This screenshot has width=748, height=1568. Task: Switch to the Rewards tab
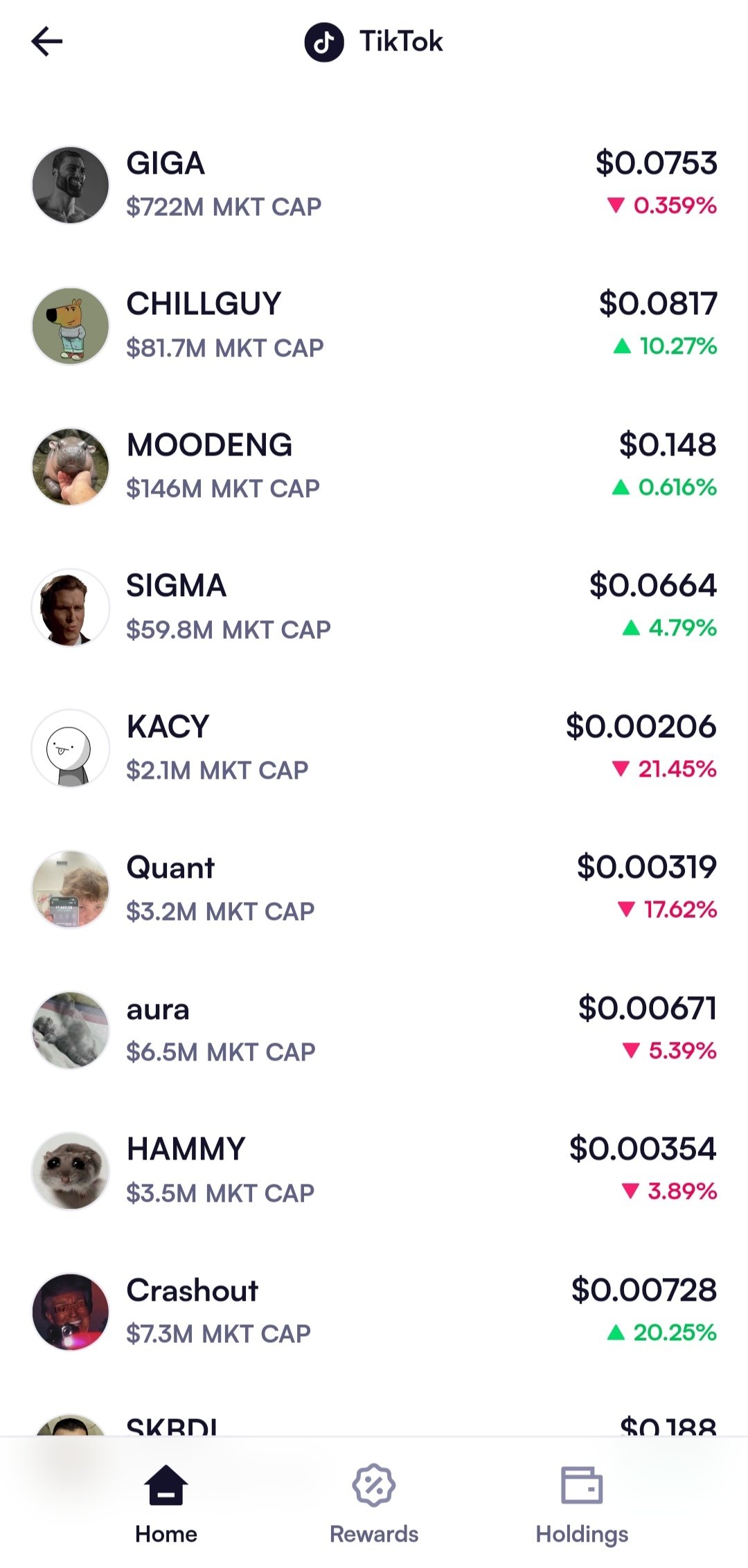coord(374,1504)
